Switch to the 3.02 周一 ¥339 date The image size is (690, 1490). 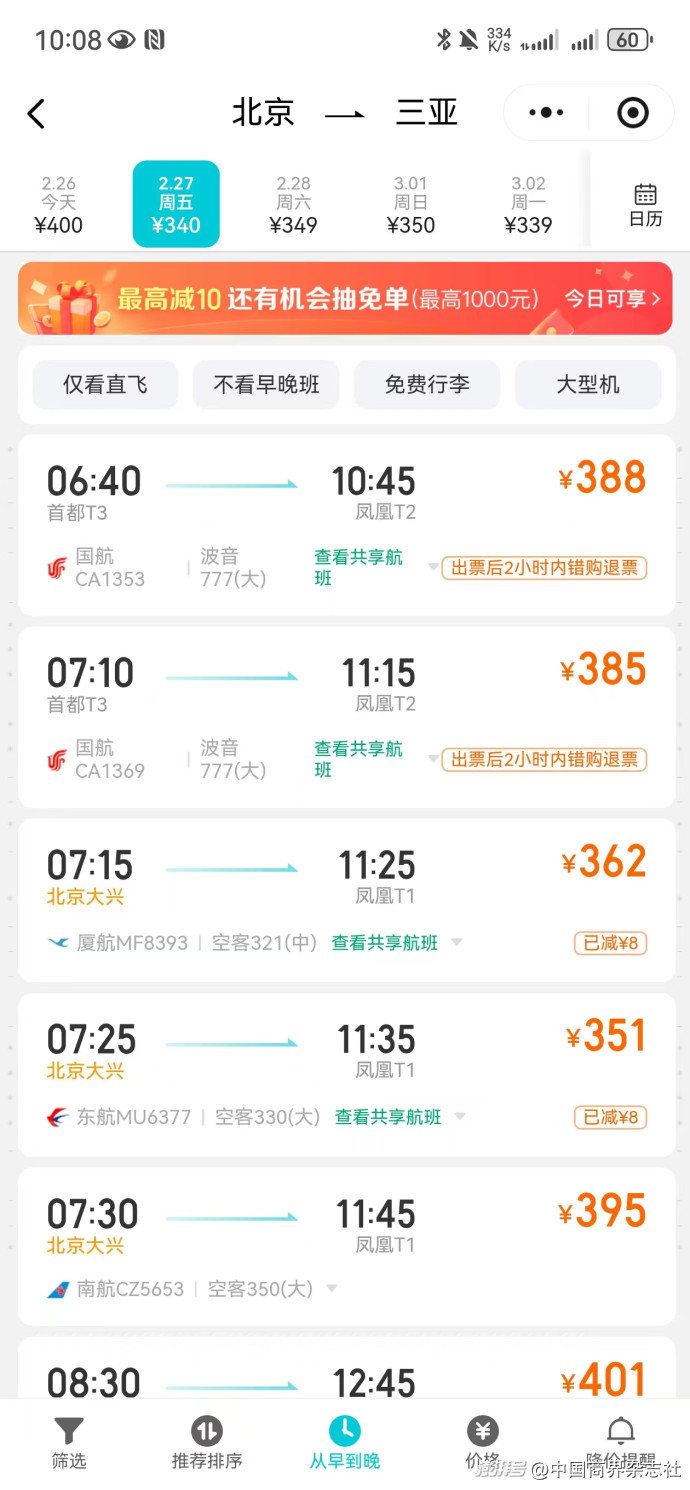click(x=528, y=205)
